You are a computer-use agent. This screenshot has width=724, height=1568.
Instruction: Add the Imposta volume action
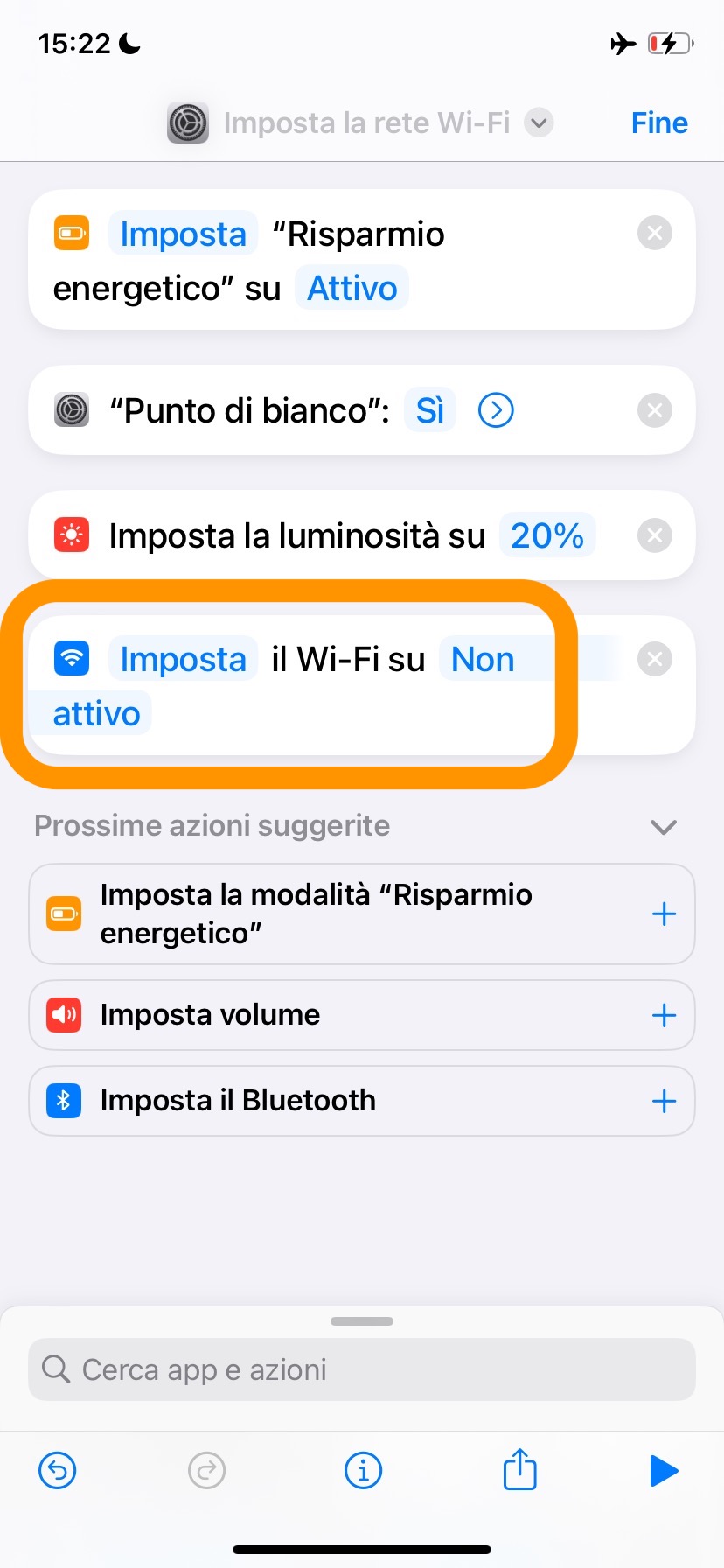pyautogui.click(x=664, y=1015)
